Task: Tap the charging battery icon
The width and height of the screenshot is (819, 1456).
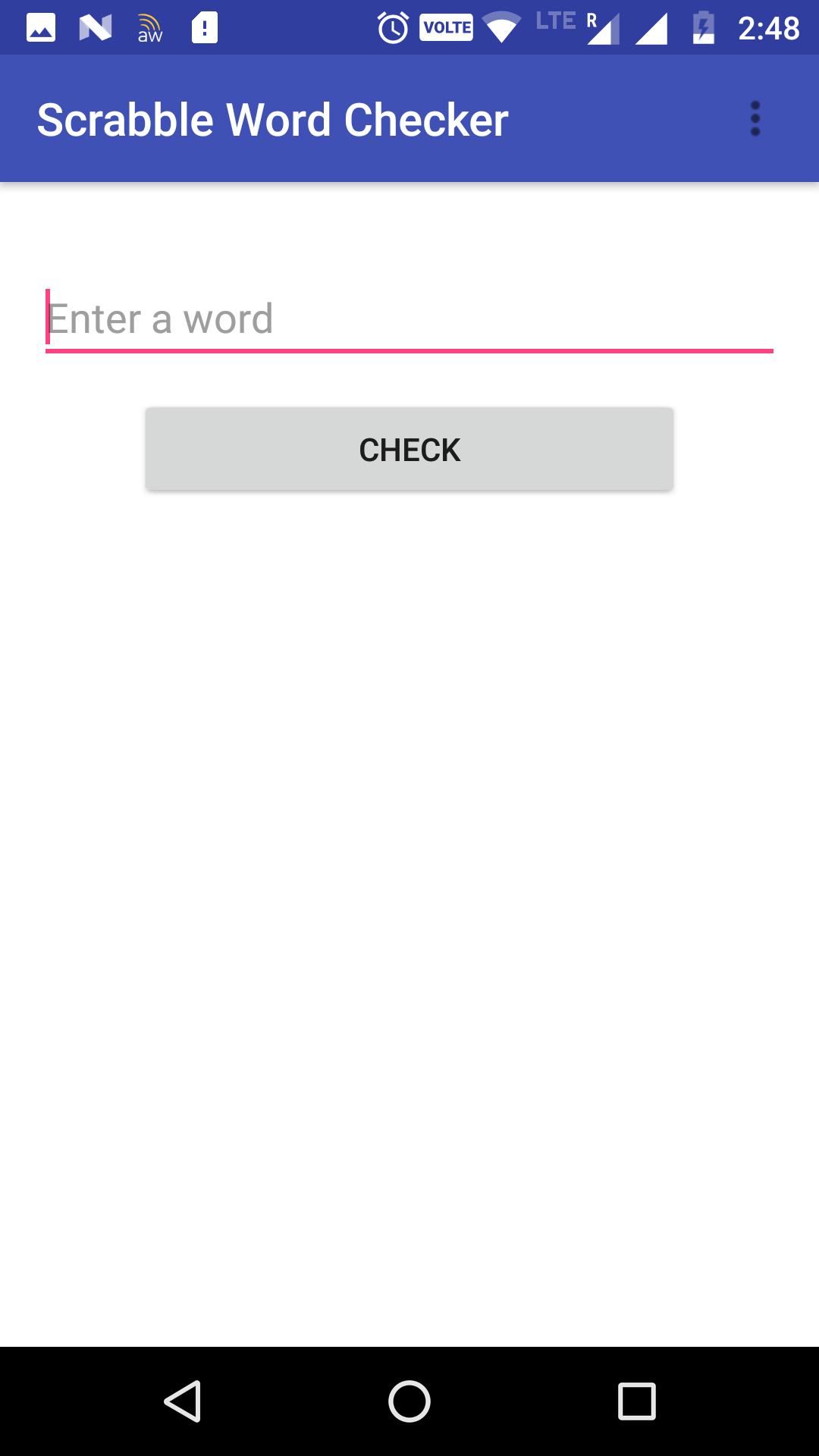Action: point(704,27)
